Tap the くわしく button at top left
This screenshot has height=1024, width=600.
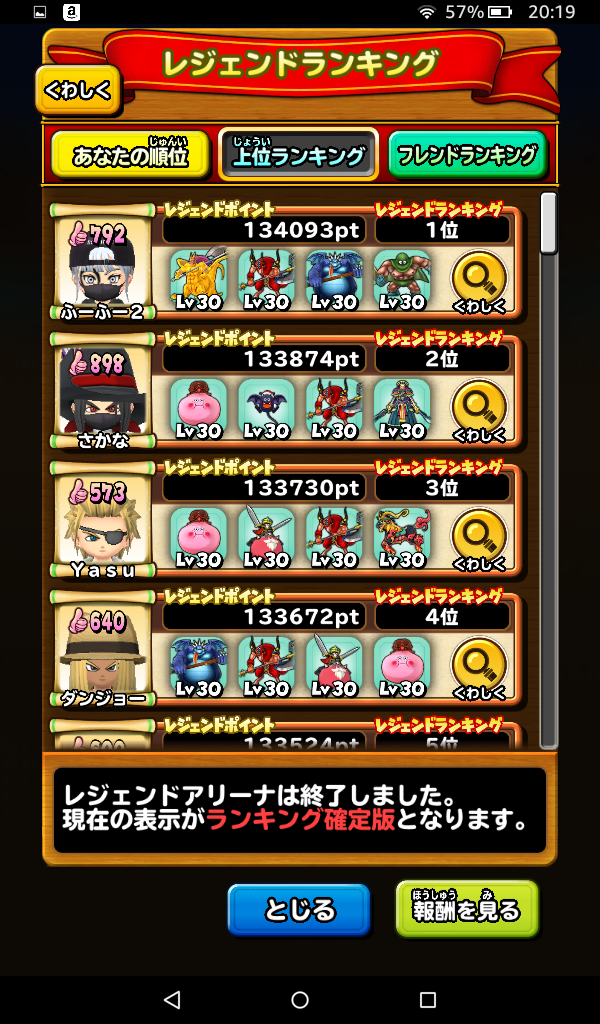[x=79, y=91]
